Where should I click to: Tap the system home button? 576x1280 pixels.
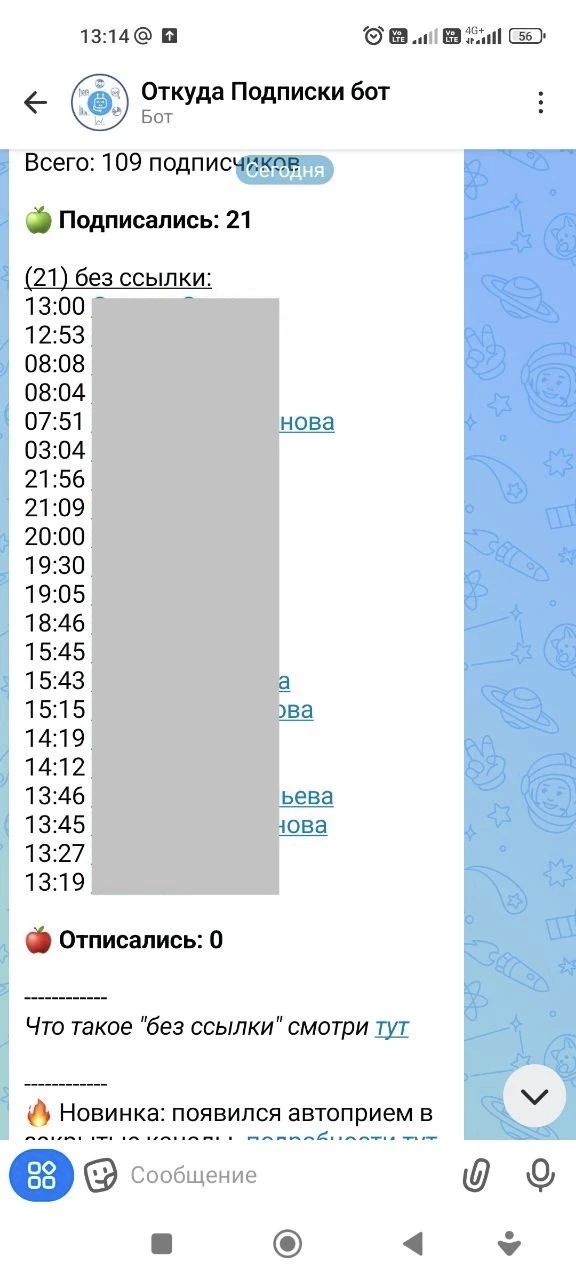click(288, 1243)
